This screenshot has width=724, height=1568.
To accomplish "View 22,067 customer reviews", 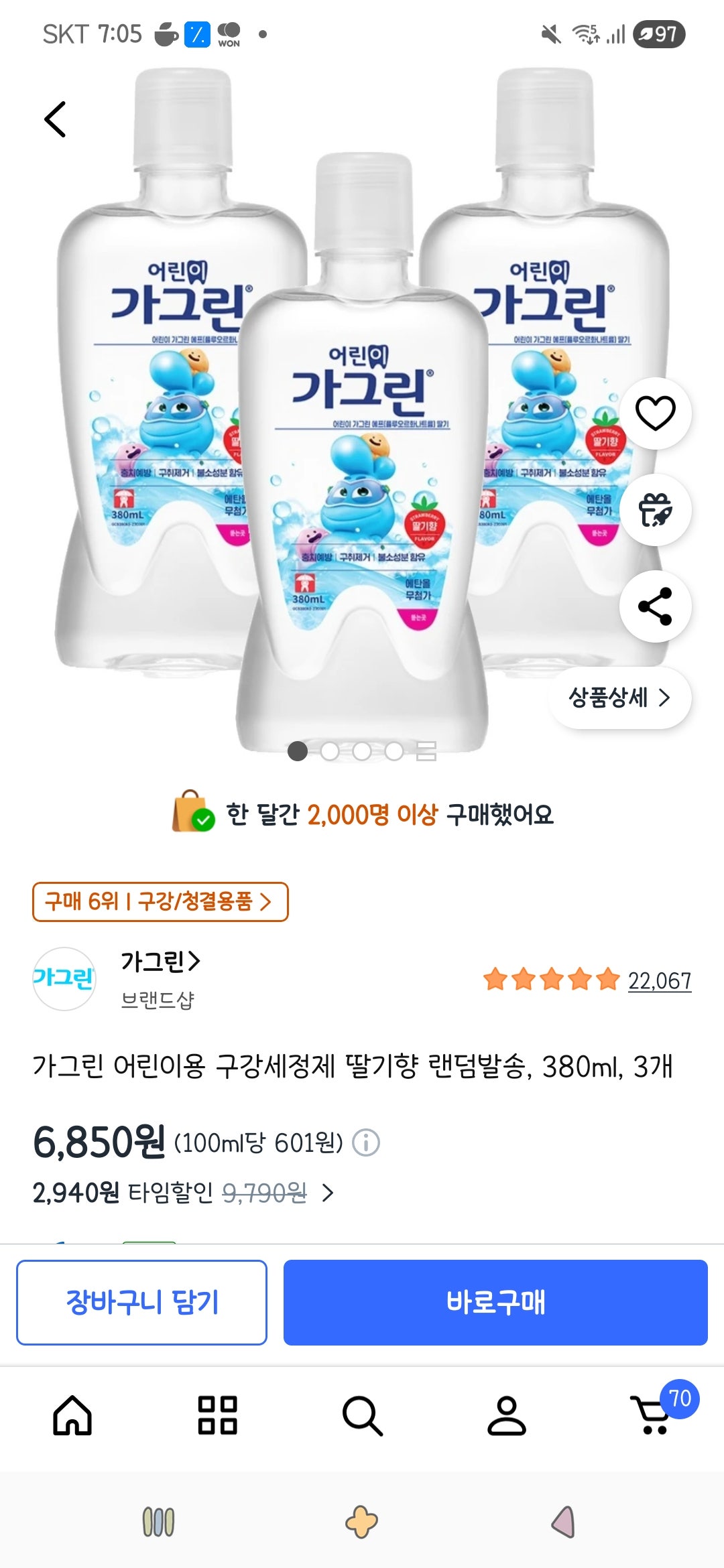I will 660,980.
